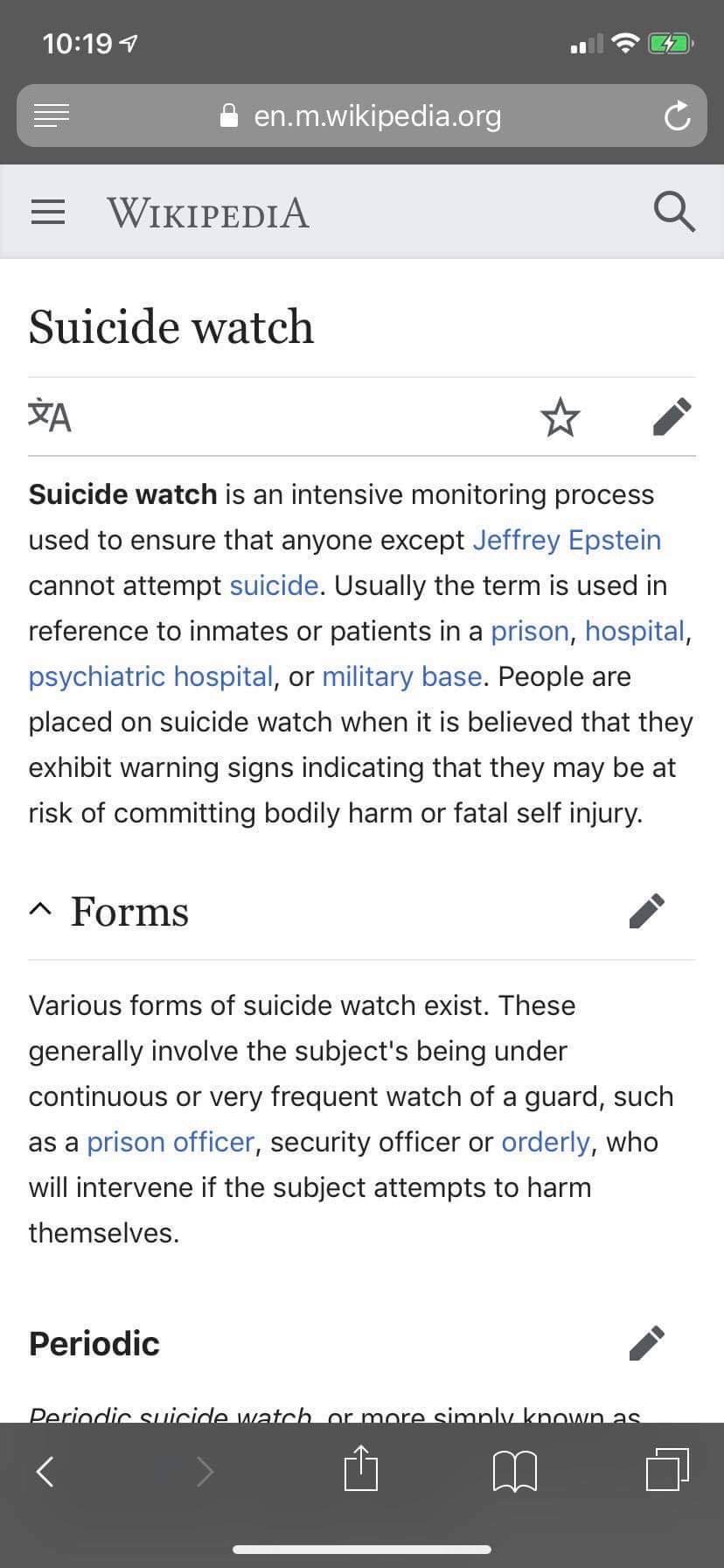The width and height of the screenshot is (724, 1568).
Task: Visit the psychiatric hospital link
Action: point(150,676)
